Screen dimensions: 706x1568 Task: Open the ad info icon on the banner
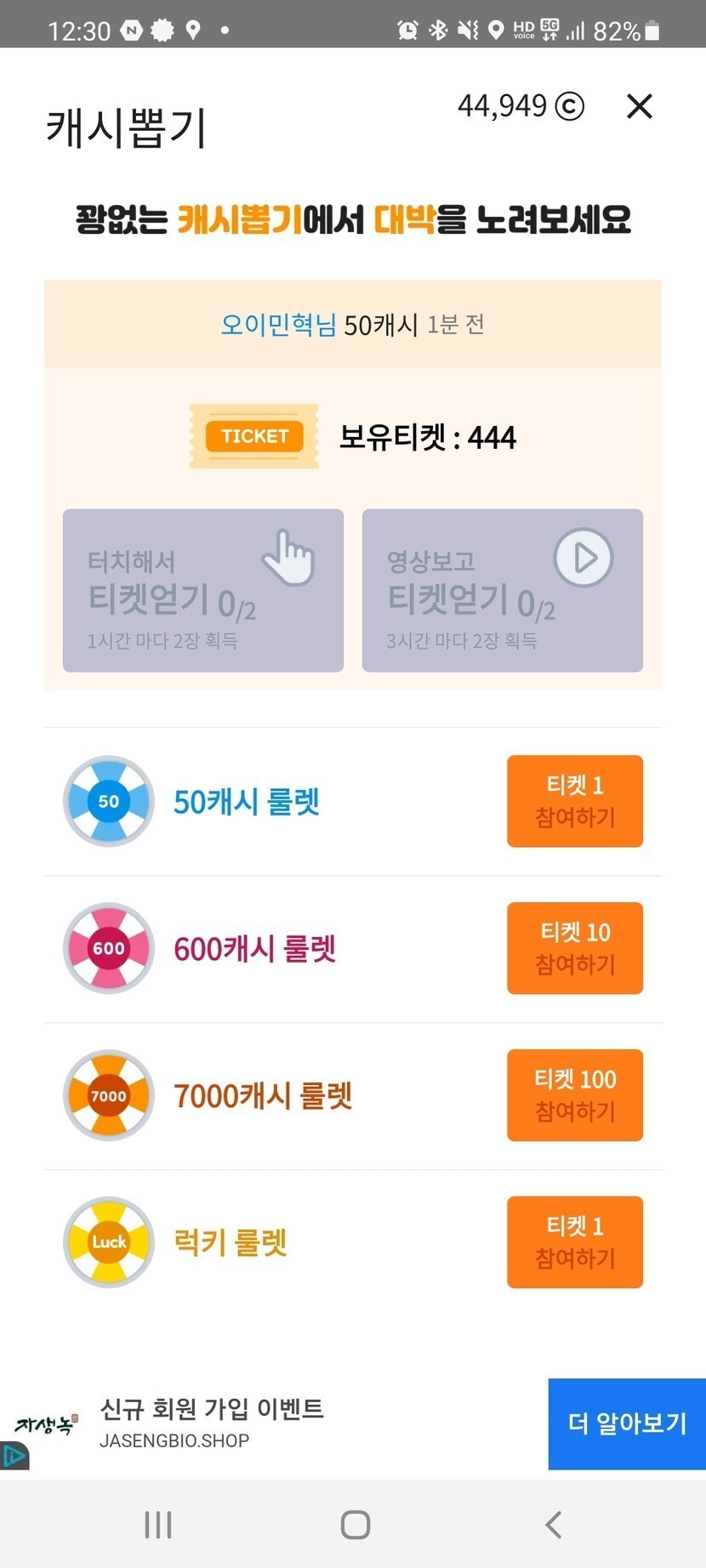(14, 1456)
